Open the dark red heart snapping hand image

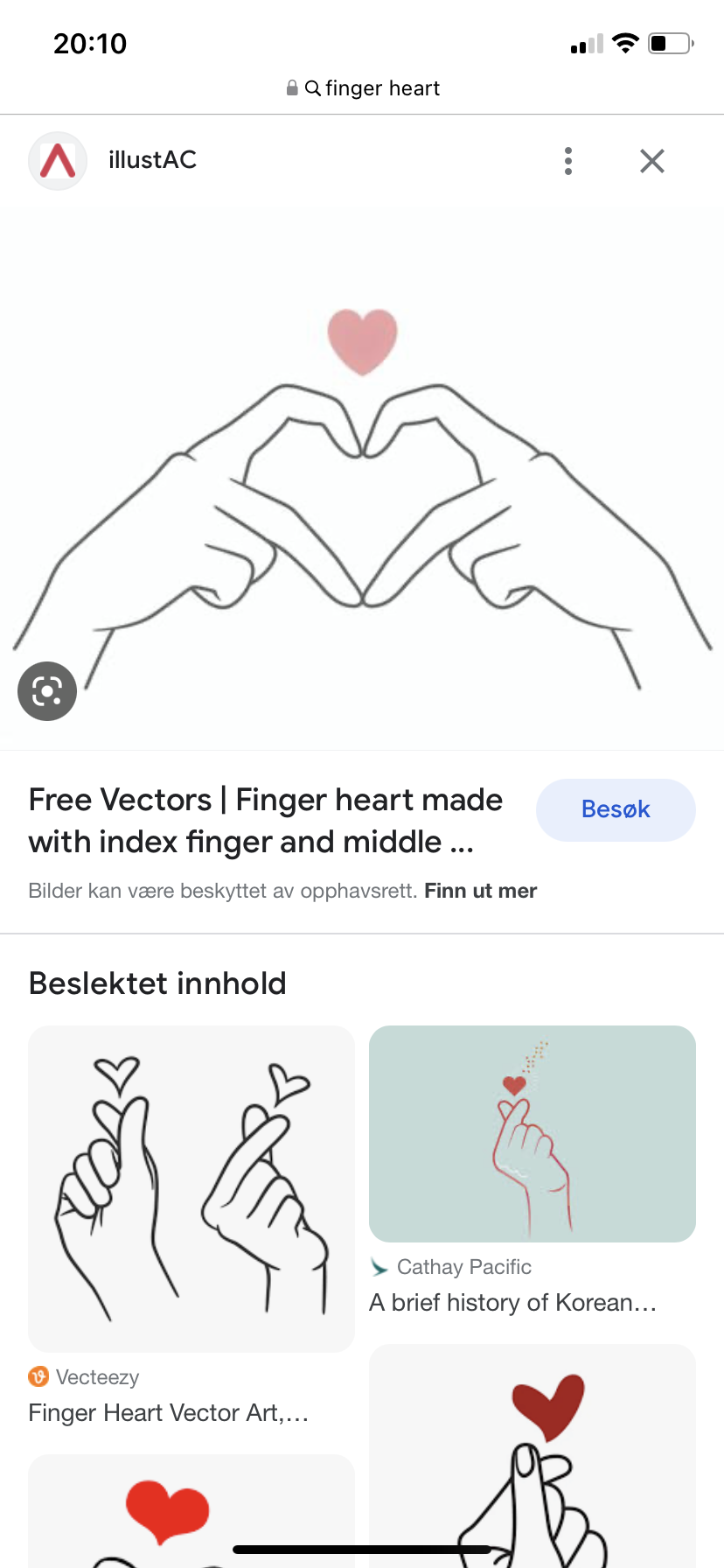point(533,1456)
